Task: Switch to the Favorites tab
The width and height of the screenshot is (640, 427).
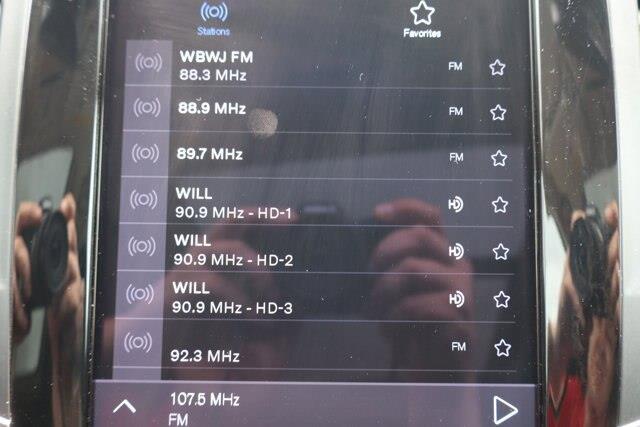Action: (x=422, y=20)
